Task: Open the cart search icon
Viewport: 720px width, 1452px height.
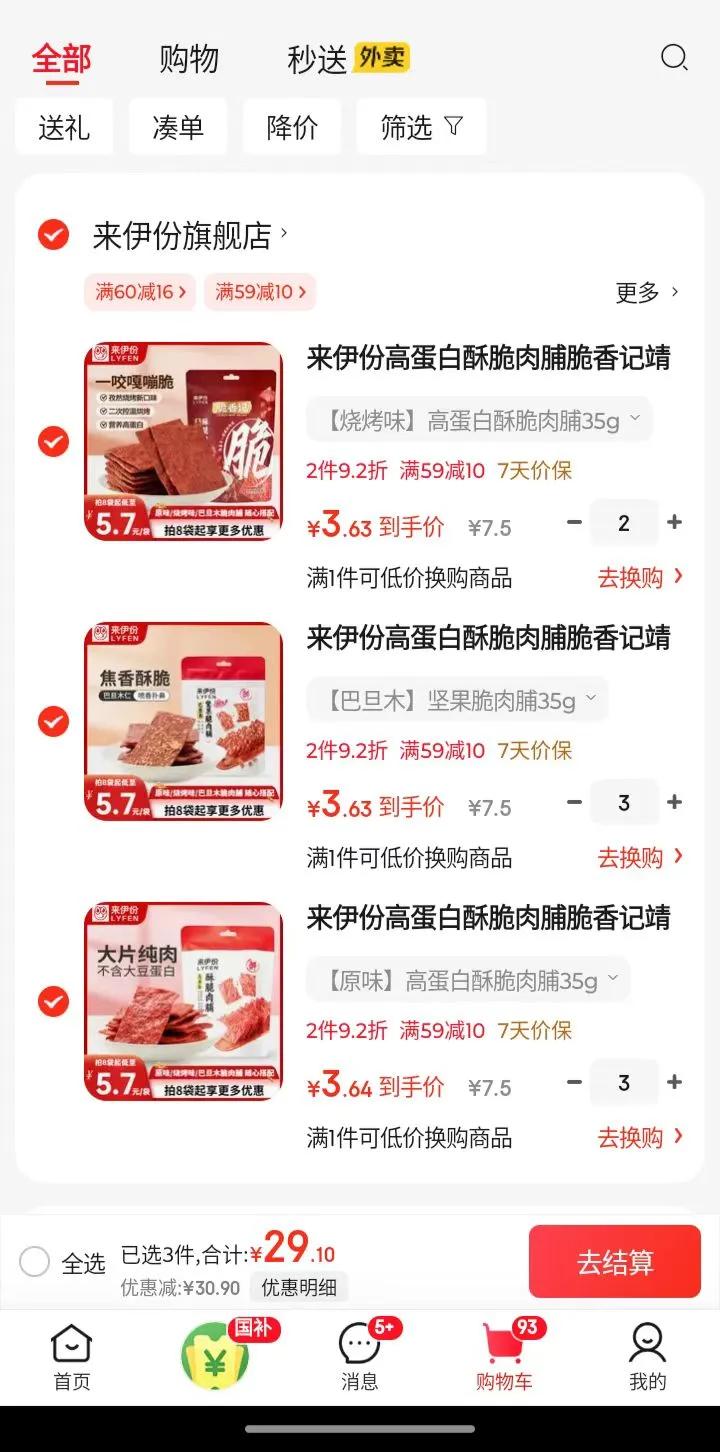Action: (x=675, y=58)
